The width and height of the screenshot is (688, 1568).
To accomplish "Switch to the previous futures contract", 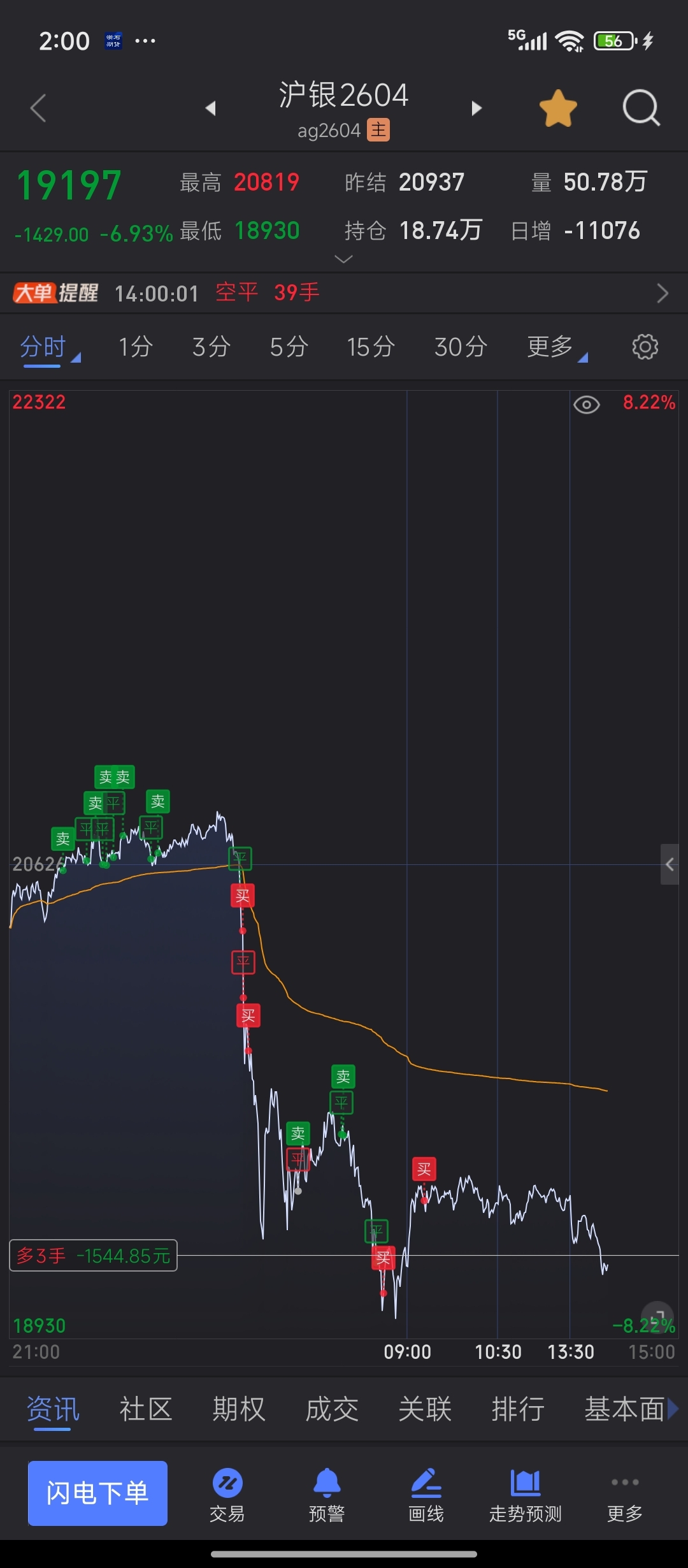I will point(211,108).
